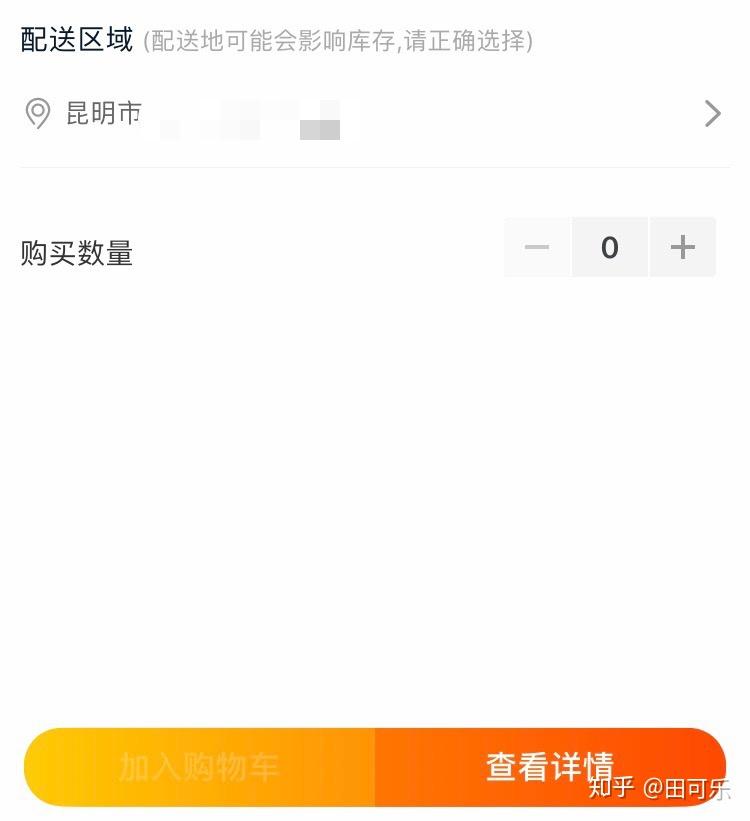This screenshot has width=750, height=821.
Task: Tap the right-facing arrow to change region
Action: point(712,113)
